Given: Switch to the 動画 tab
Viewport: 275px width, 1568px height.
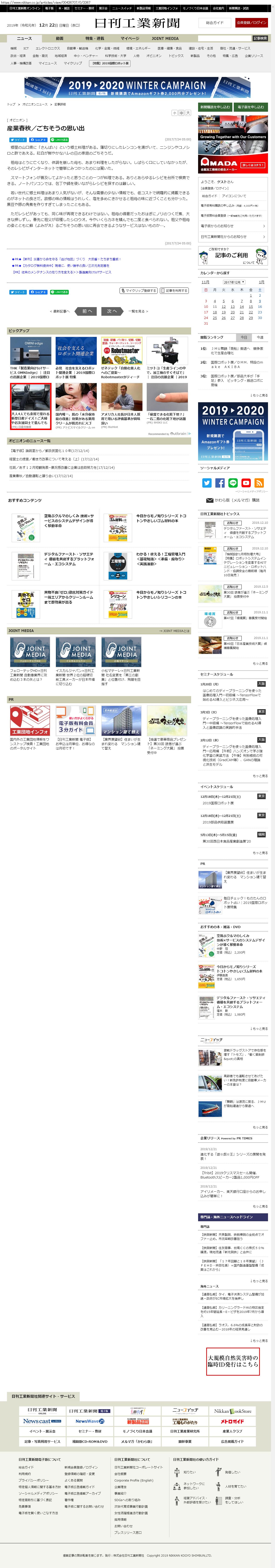Looking at the screenshot, I should pos(60,38).
